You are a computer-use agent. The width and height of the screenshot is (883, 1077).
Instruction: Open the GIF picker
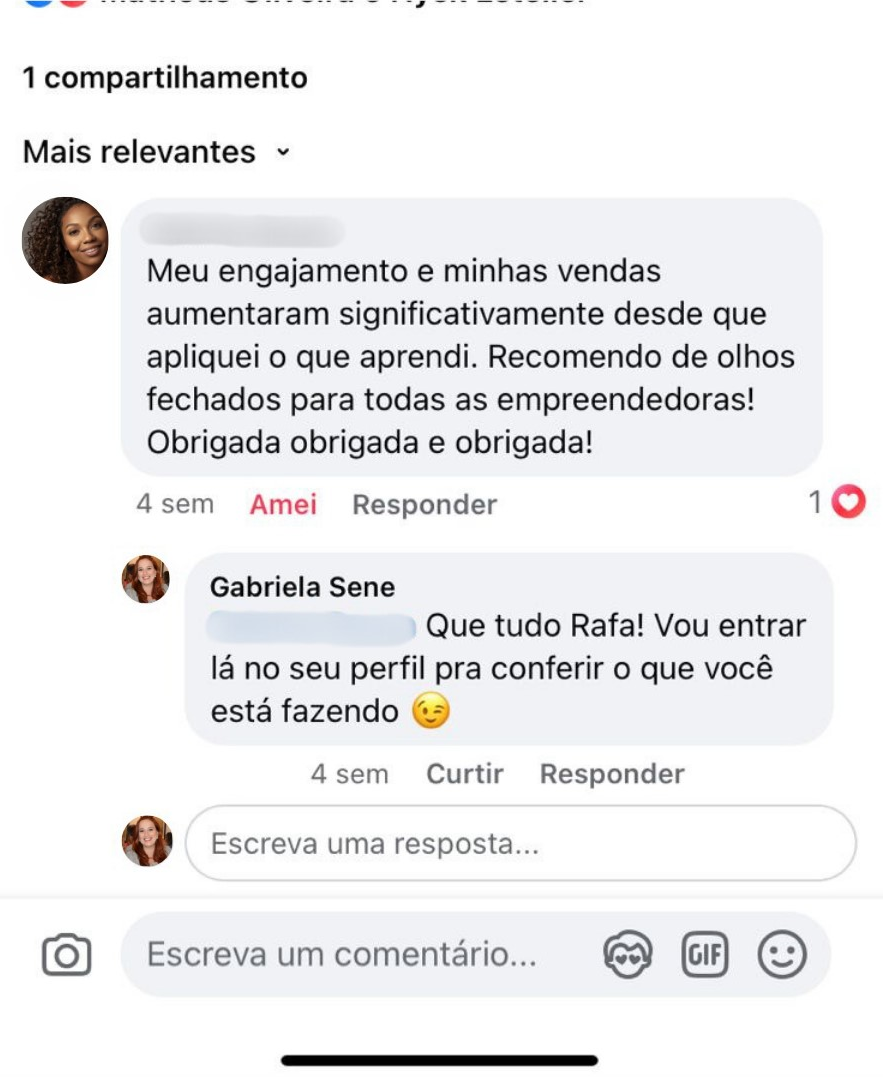click(x=705, y=955)
